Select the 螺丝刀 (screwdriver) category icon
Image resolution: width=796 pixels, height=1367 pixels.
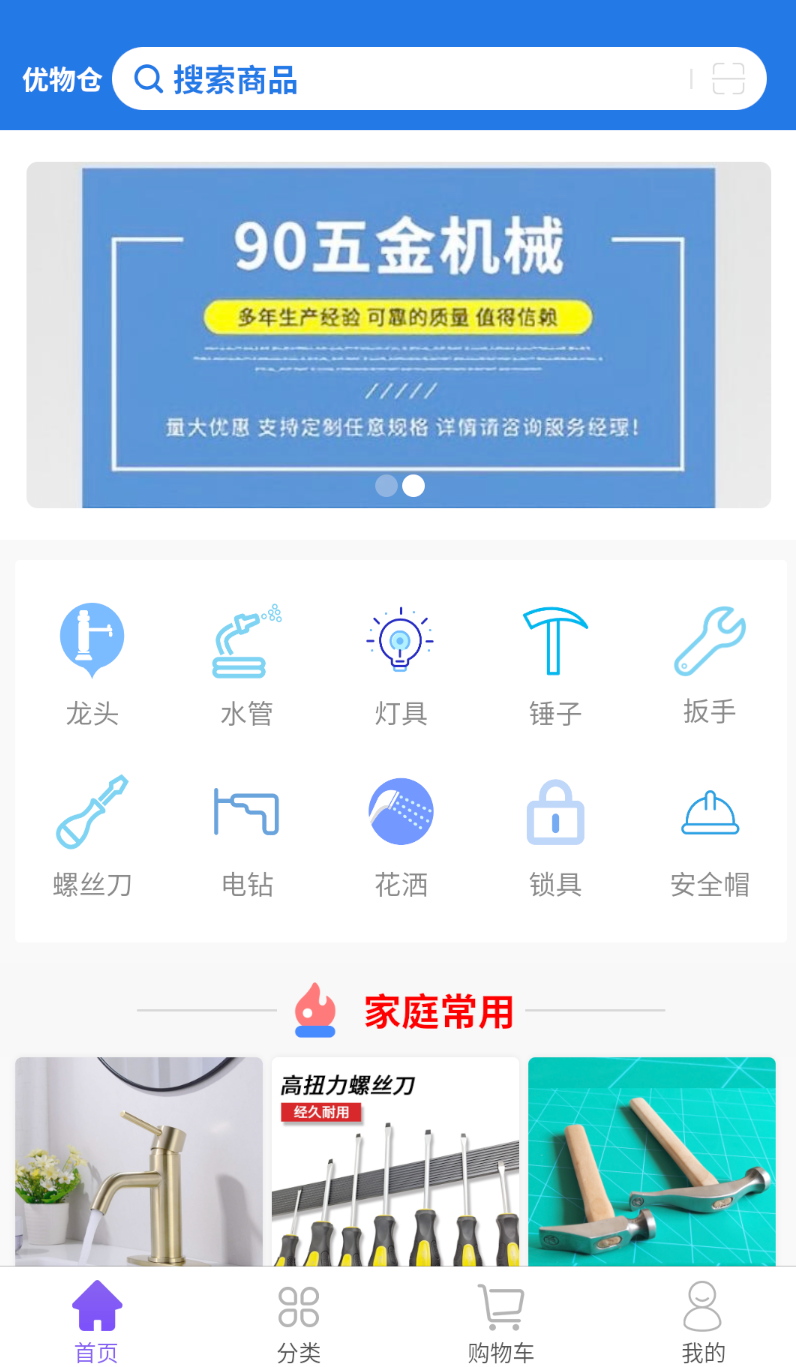coord(92,811)
